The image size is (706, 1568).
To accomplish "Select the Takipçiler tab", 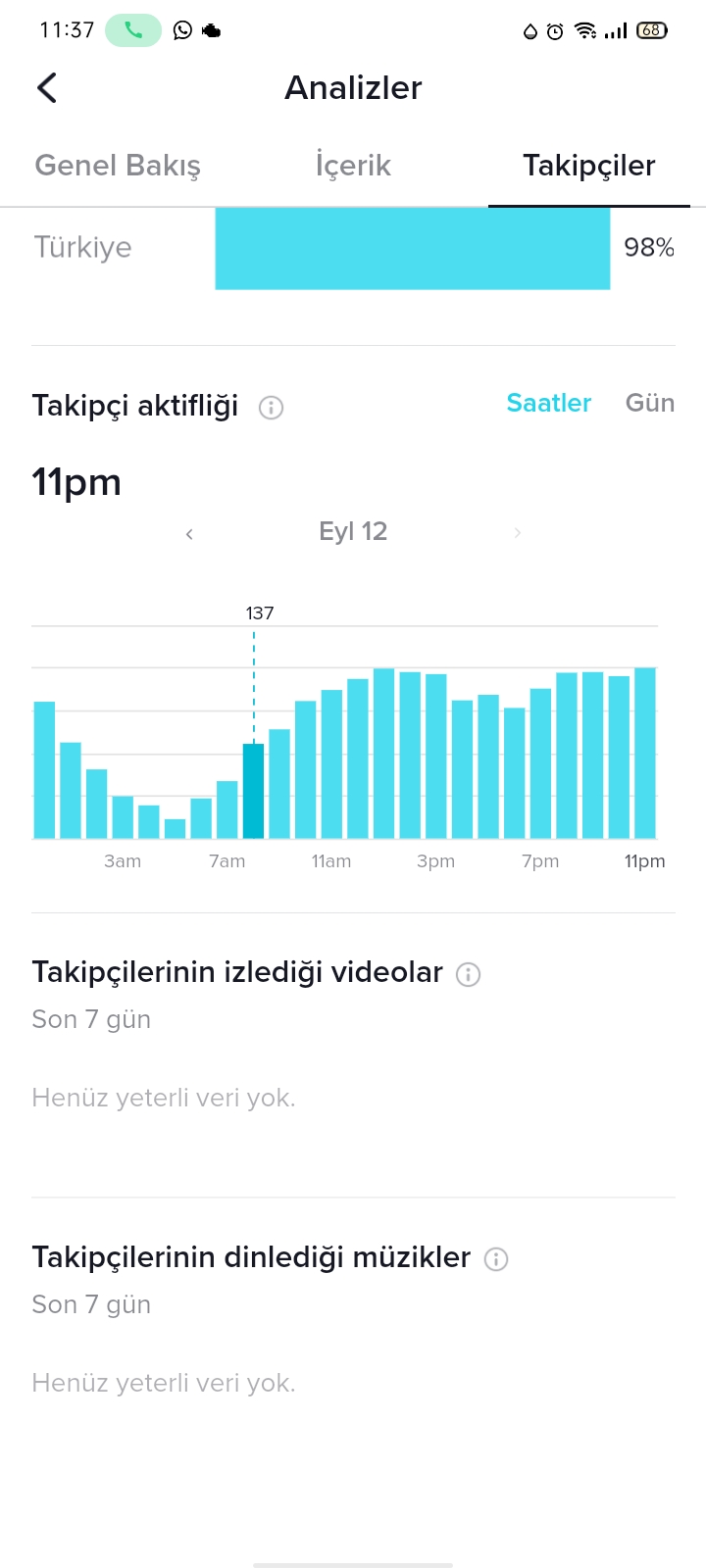I will click(588, 165).
